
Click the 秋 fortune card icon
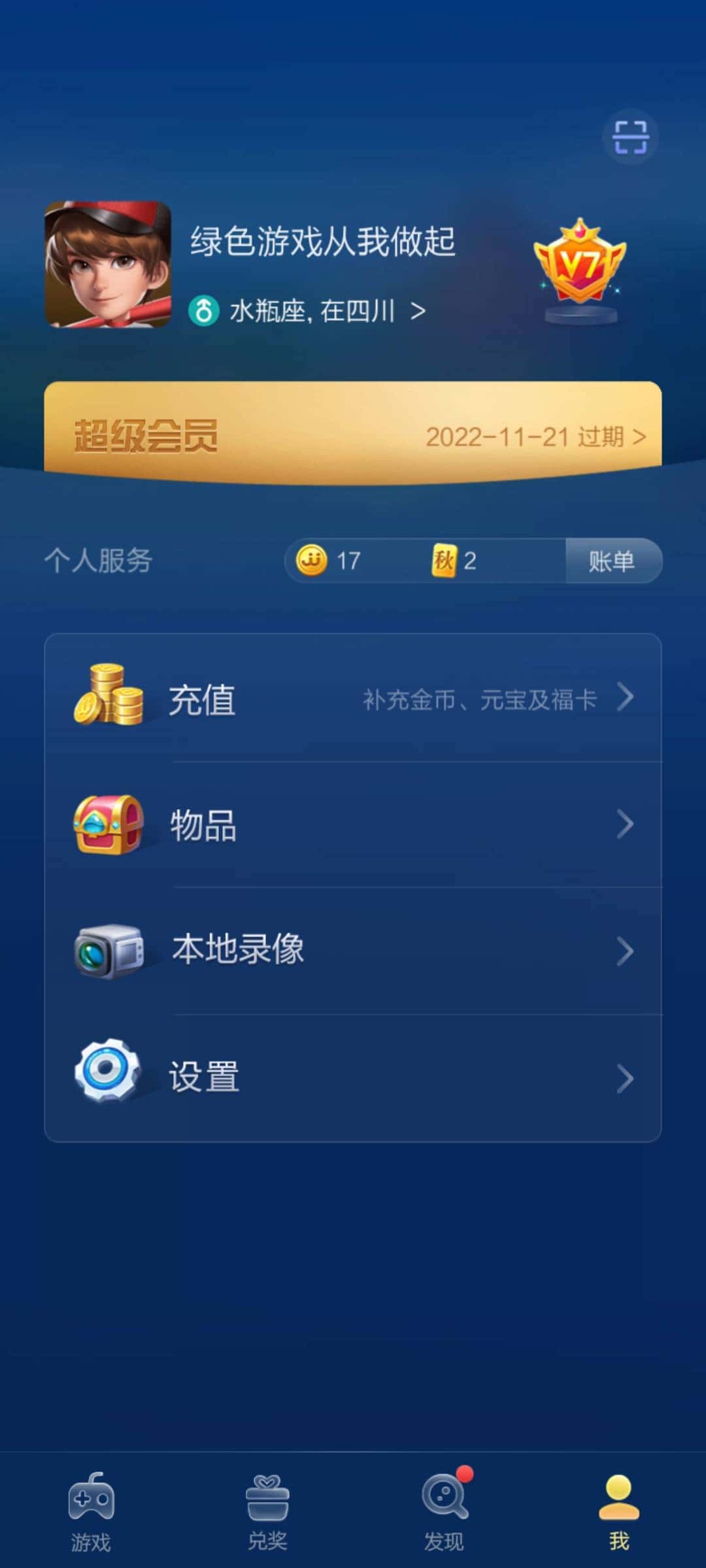[446, 561]
